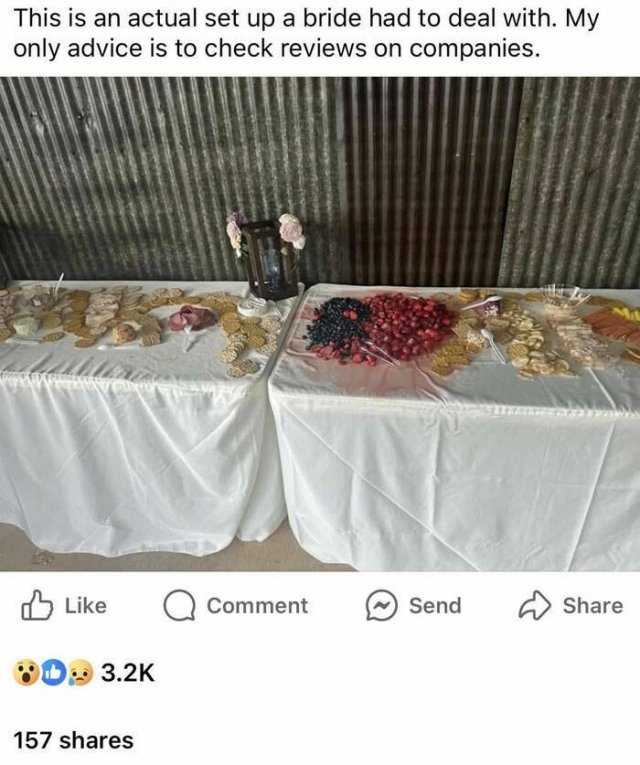
Task: View the 3.2K reactions list
Action: (x=84, y=672)
